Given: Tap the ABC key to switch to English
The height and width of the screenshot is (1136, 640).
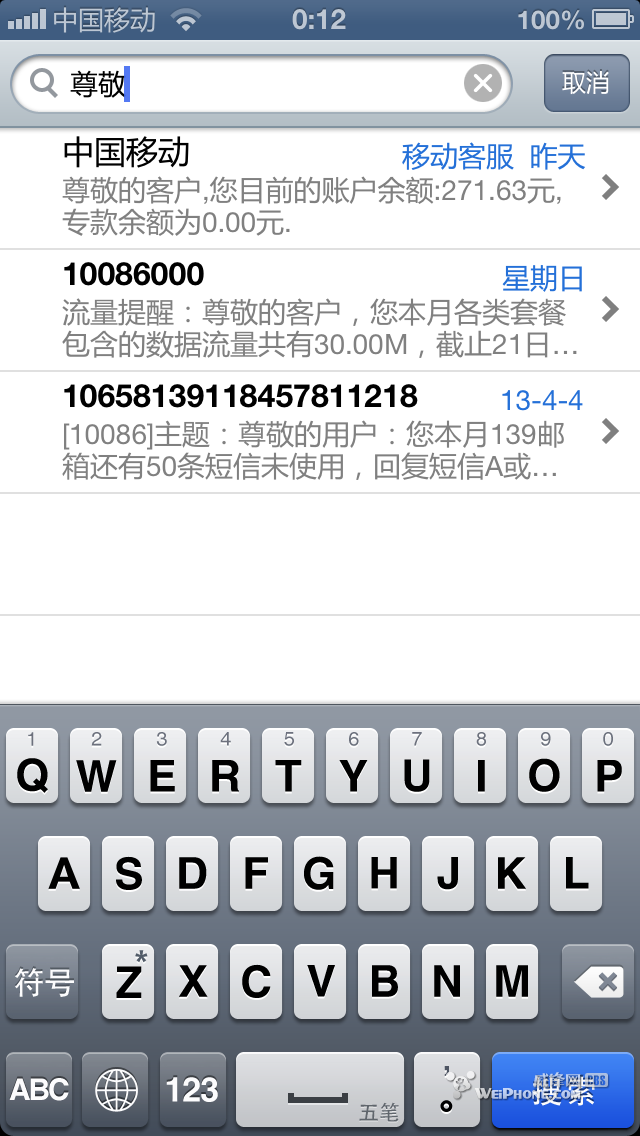Looking at the screenshot, I should 39,1090.
